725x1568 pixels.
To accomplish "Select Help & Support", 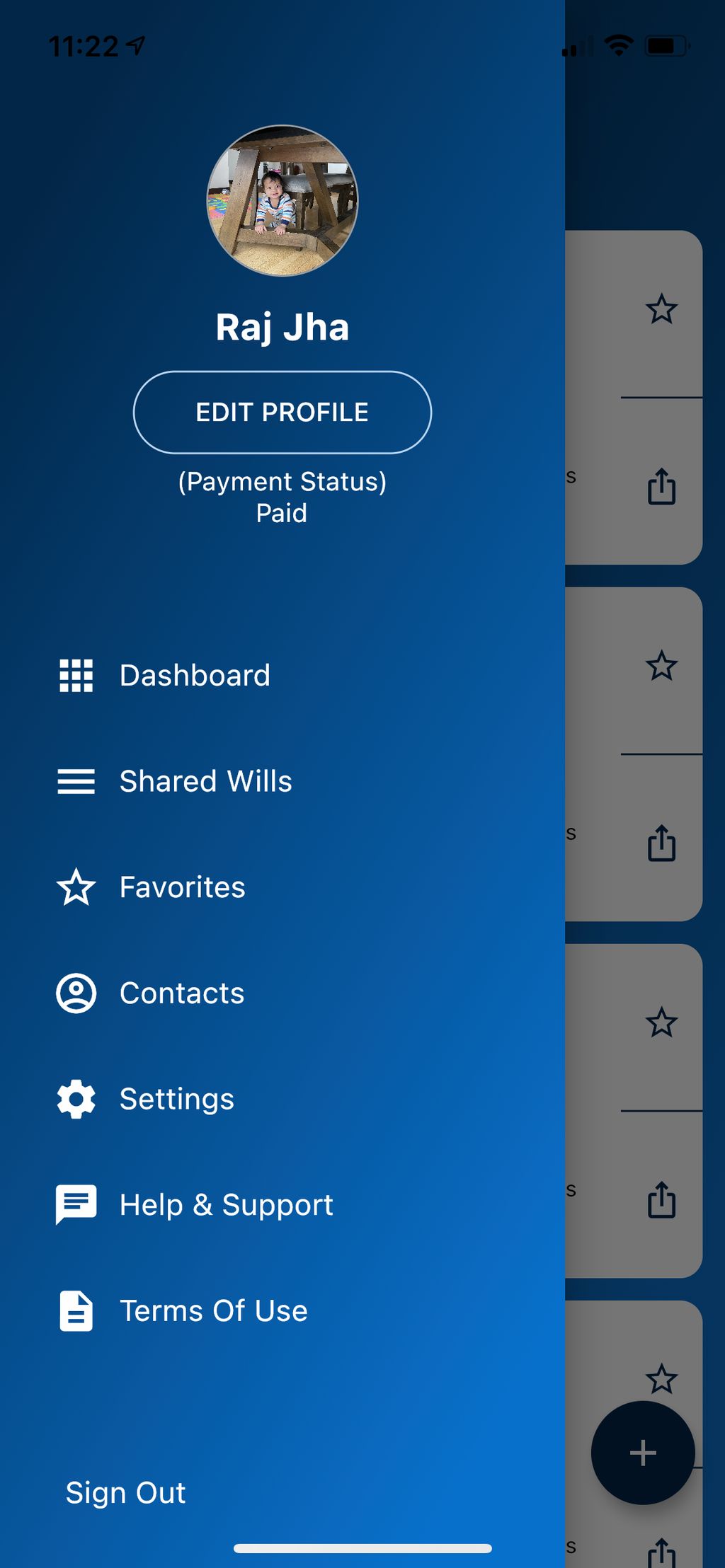I will click(x=225, y=1205).
